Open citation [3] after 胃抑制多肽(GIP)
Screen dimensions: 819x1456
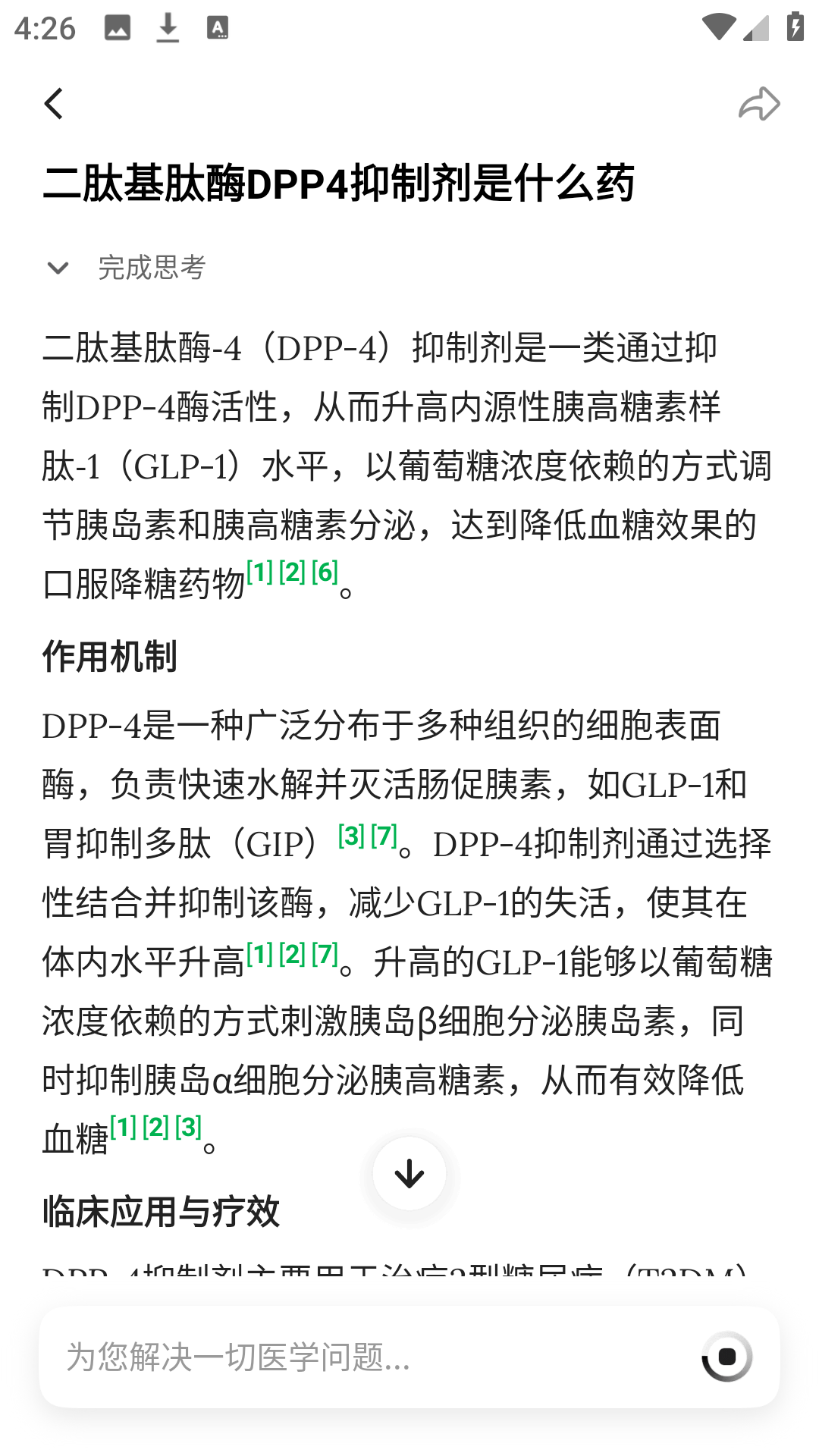click(x=351, y=836)
